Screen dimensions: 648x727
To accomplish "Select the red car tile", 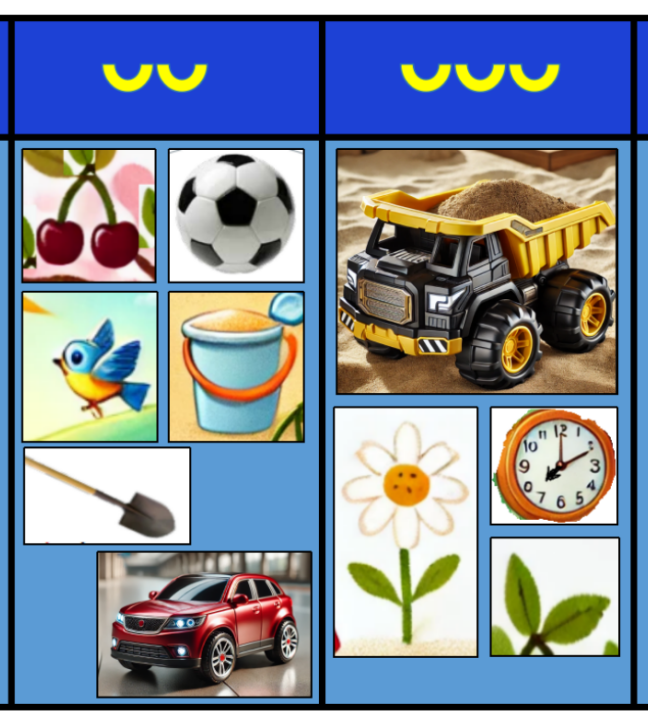I will 204,624.
